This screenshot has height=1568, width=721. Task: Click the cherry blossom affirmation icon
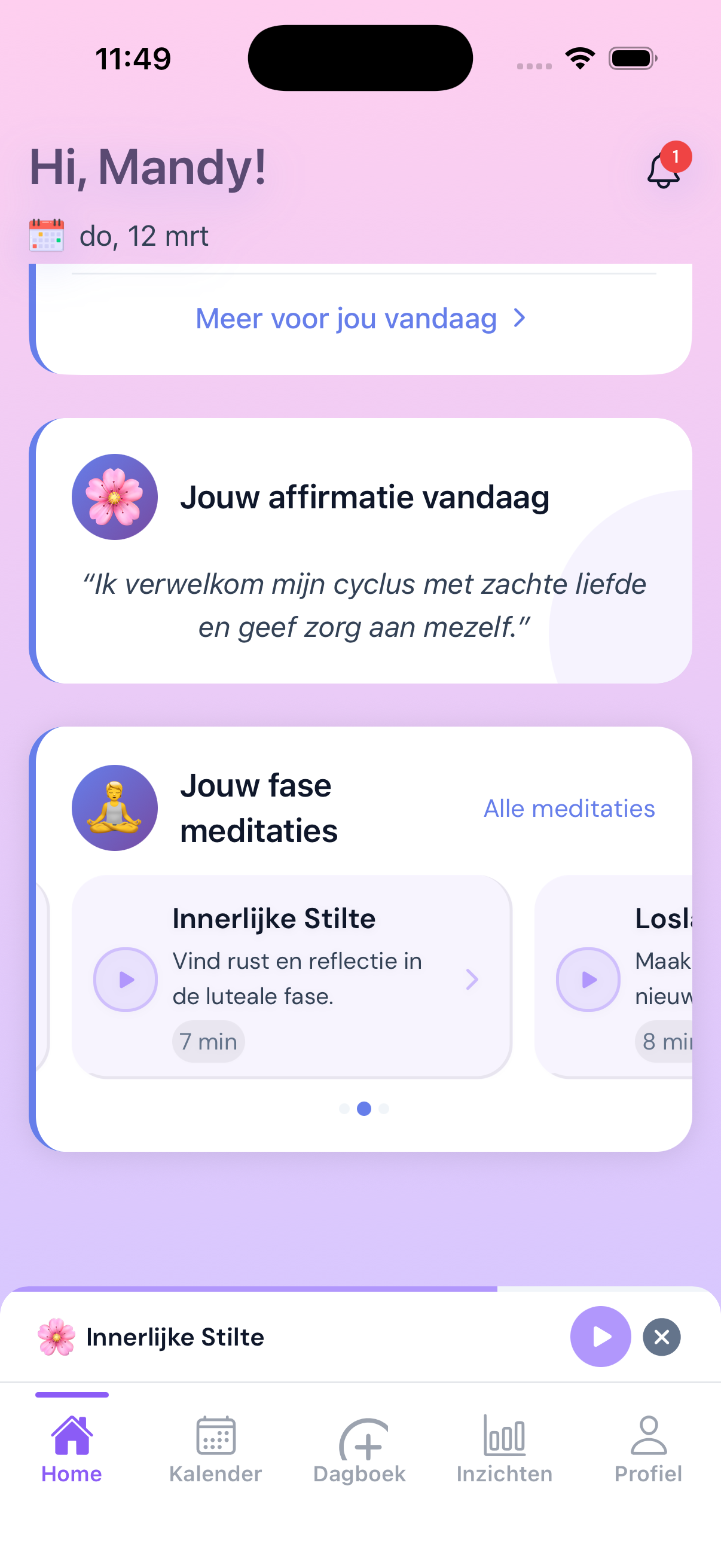[x=114, y=497]
